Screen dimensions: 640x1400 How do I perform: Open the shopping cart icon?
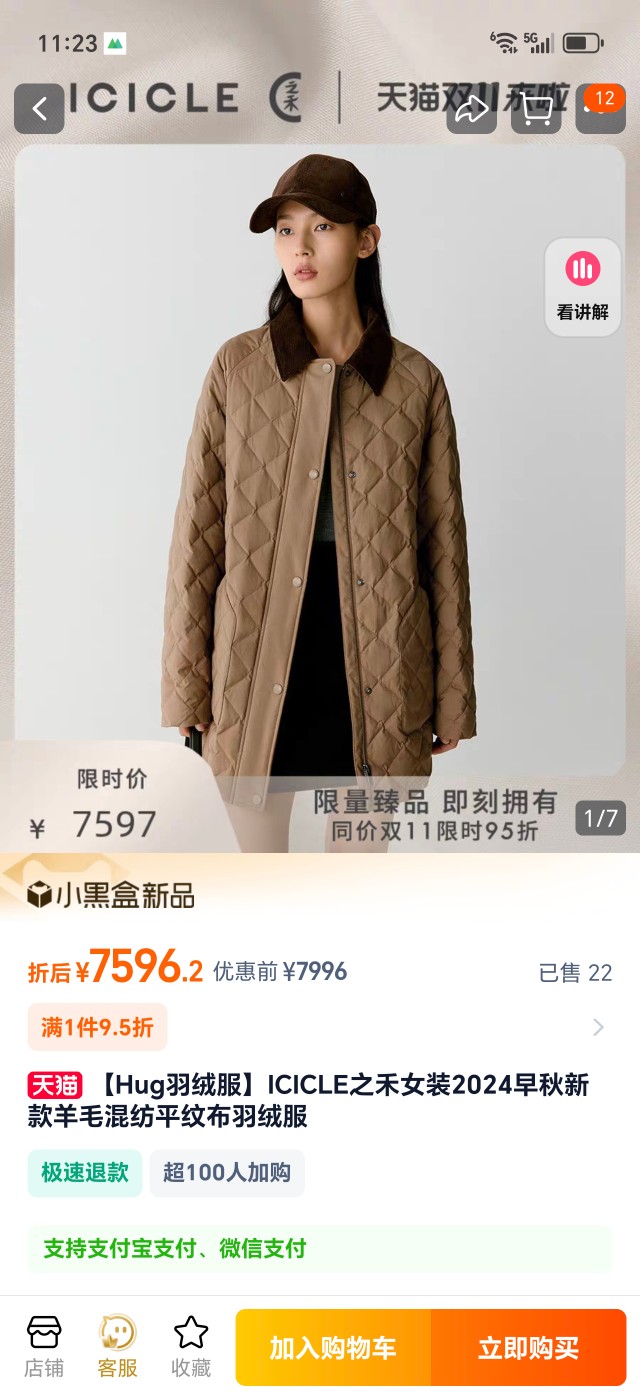[536, 109]
